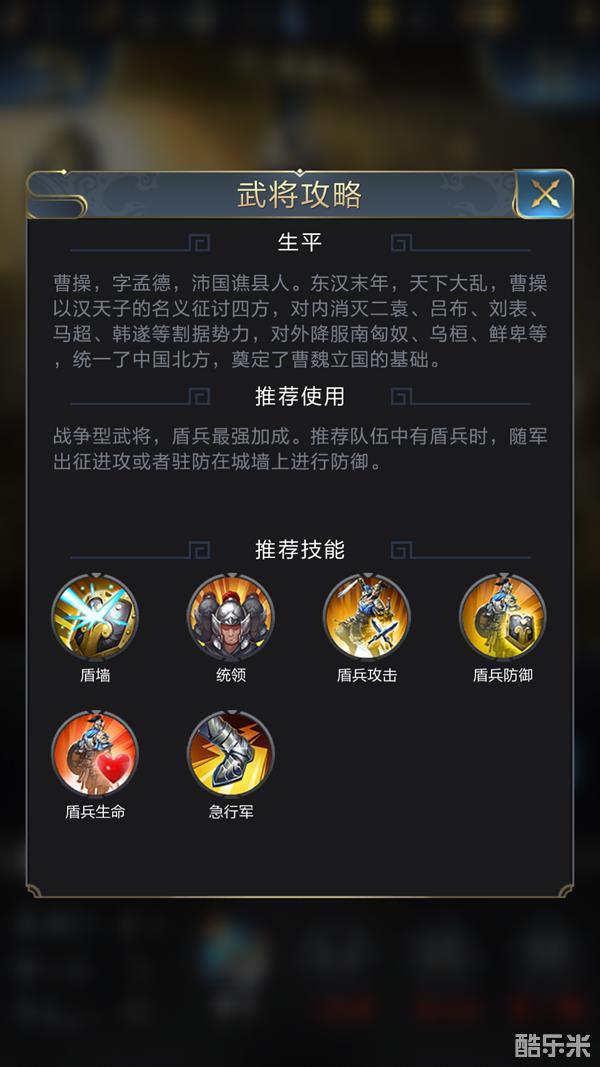600x1067 pixels.
Task: Tap the 盾墙 skill icon
Action: point(95,617)
